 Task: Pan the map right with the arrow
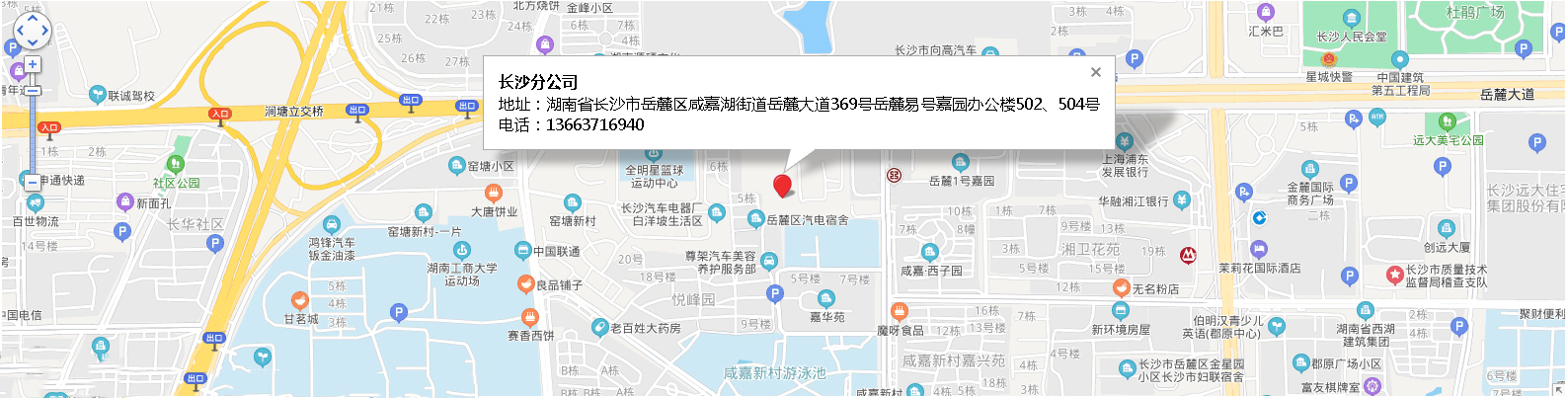(x=45, y=31)
